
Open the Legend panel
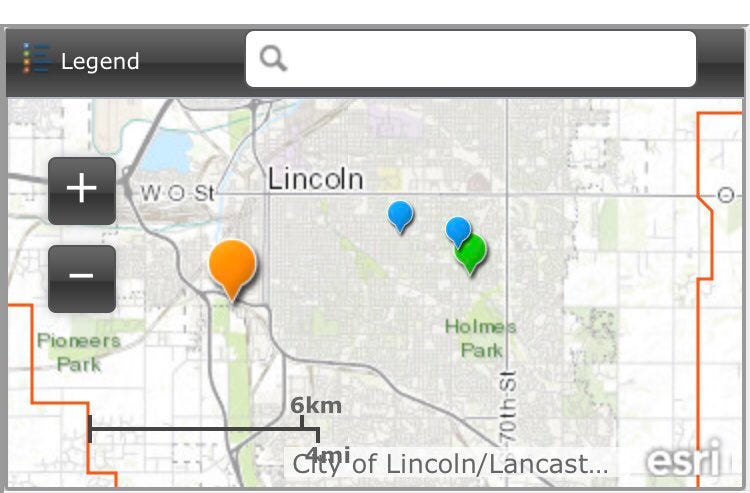point(82,61)
